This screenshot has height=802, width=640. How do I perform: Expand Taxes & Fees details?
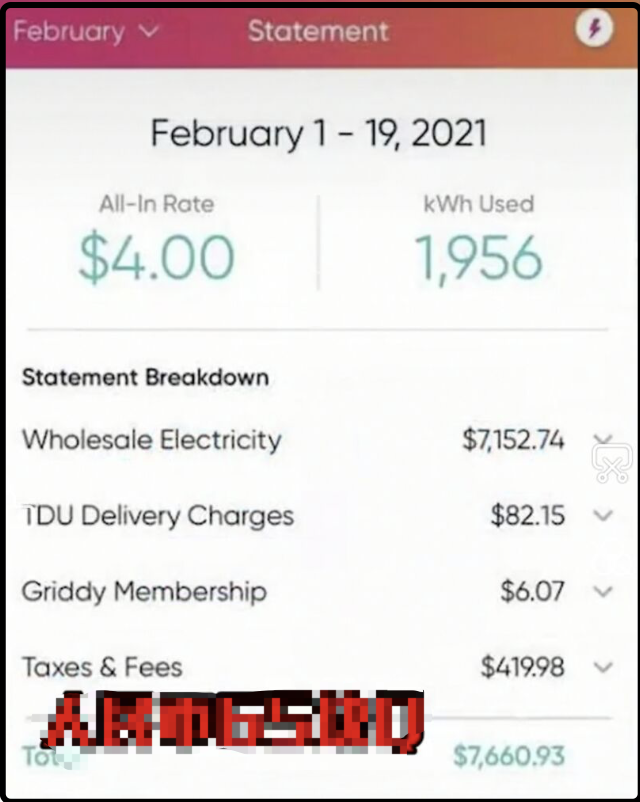[x=602, y=667]
